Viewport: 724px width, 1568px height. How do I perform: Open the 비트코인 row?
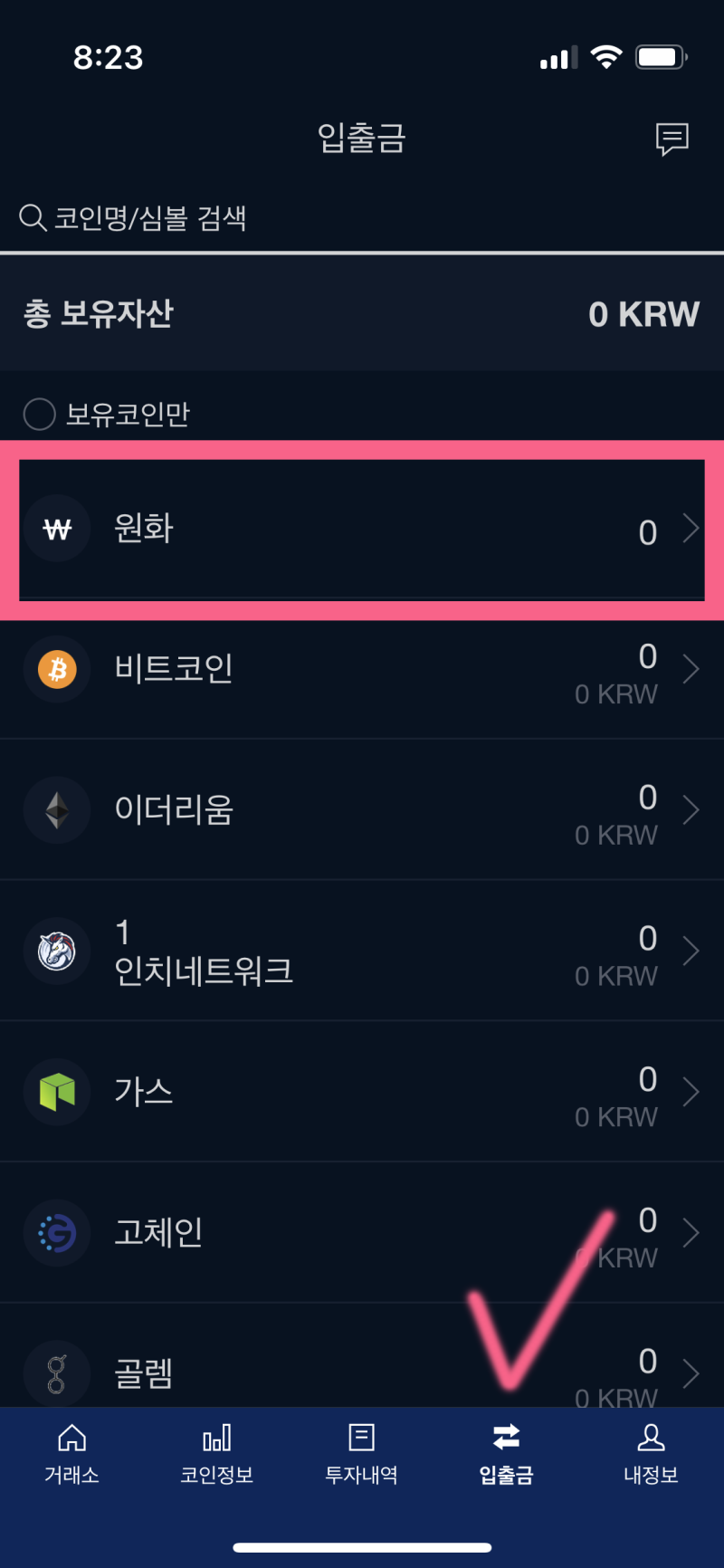(x=362, y=670)
